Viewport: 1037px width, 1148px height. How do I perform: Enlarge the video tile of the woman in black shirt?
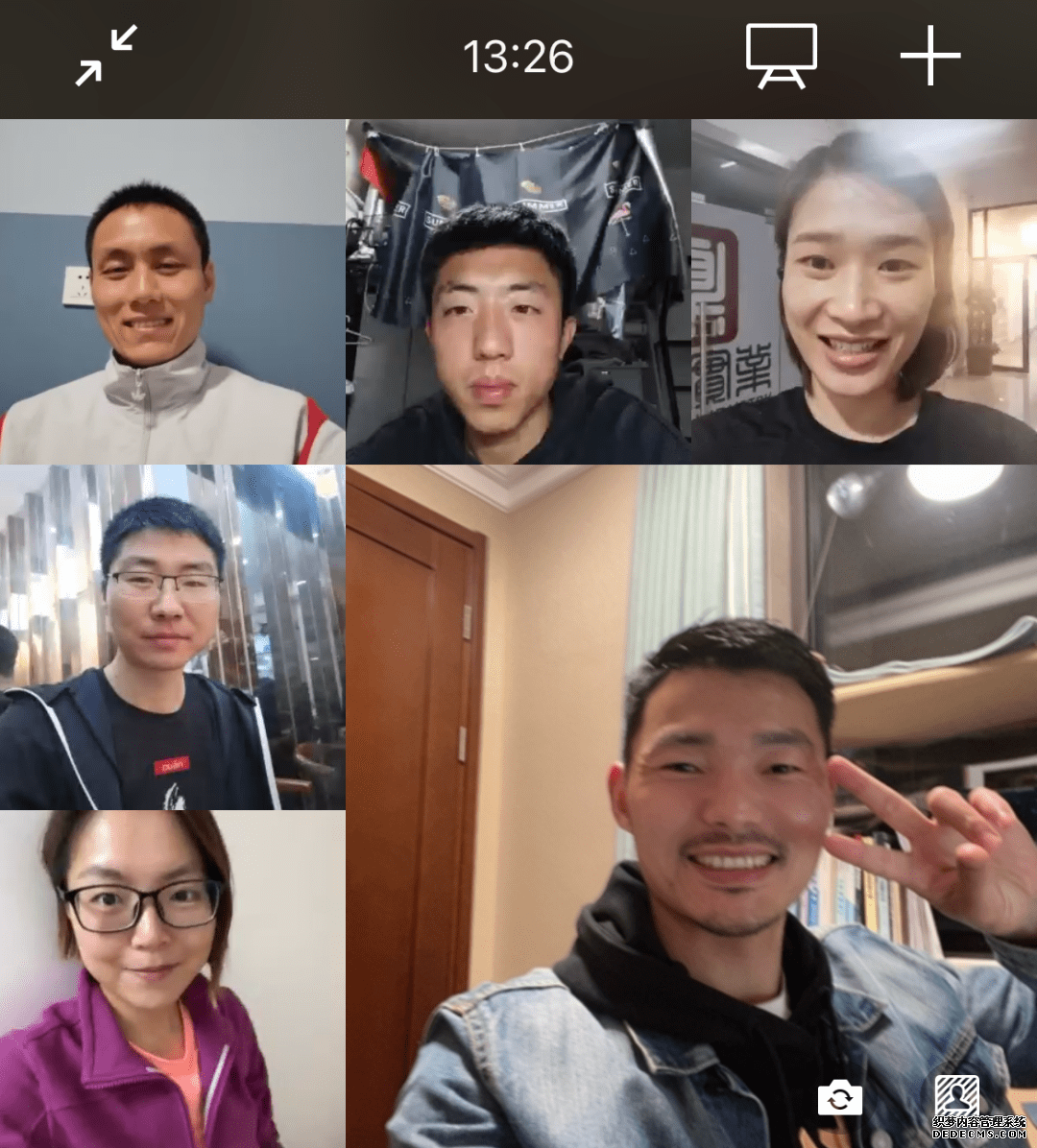863,292
